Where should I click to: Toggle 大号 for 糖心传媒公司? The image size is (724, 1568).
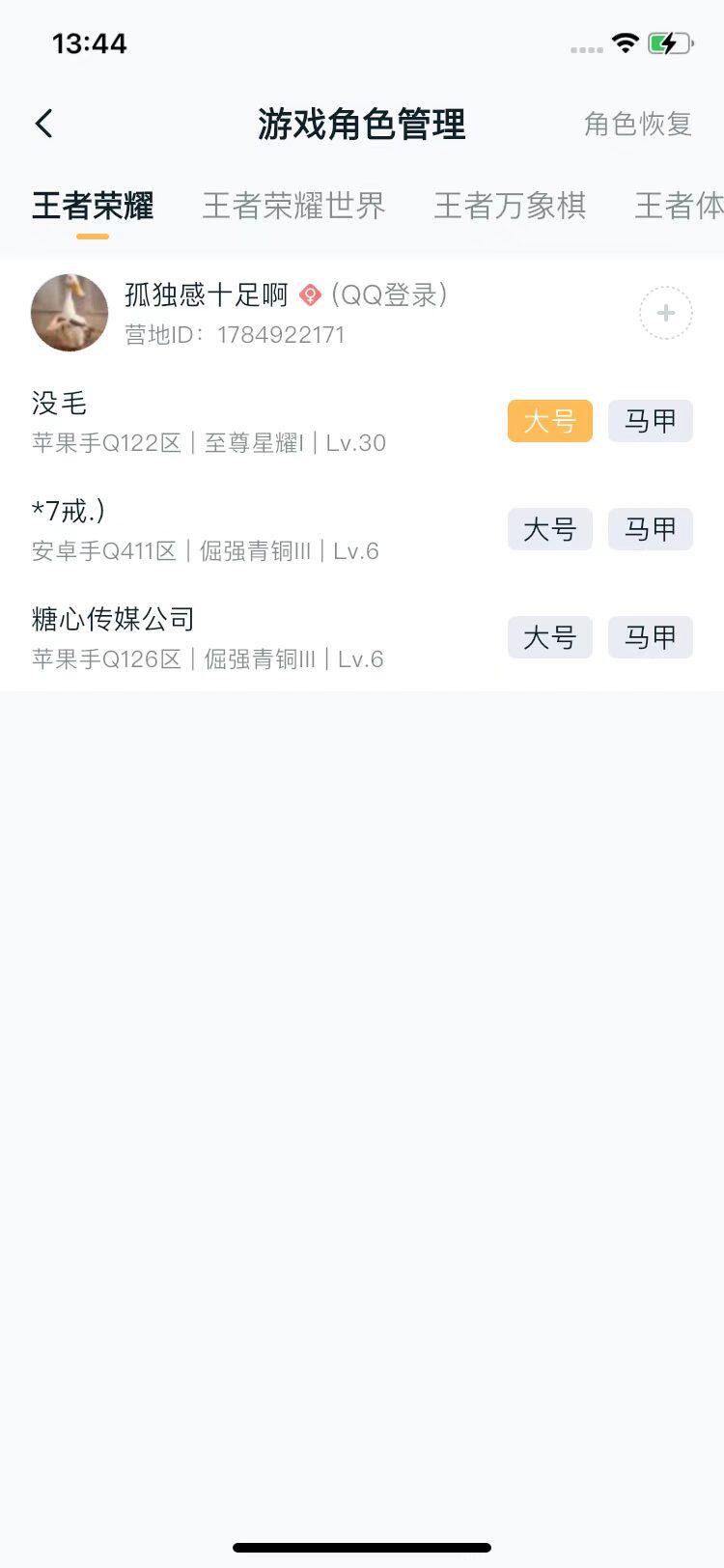[x=549, y=637]
